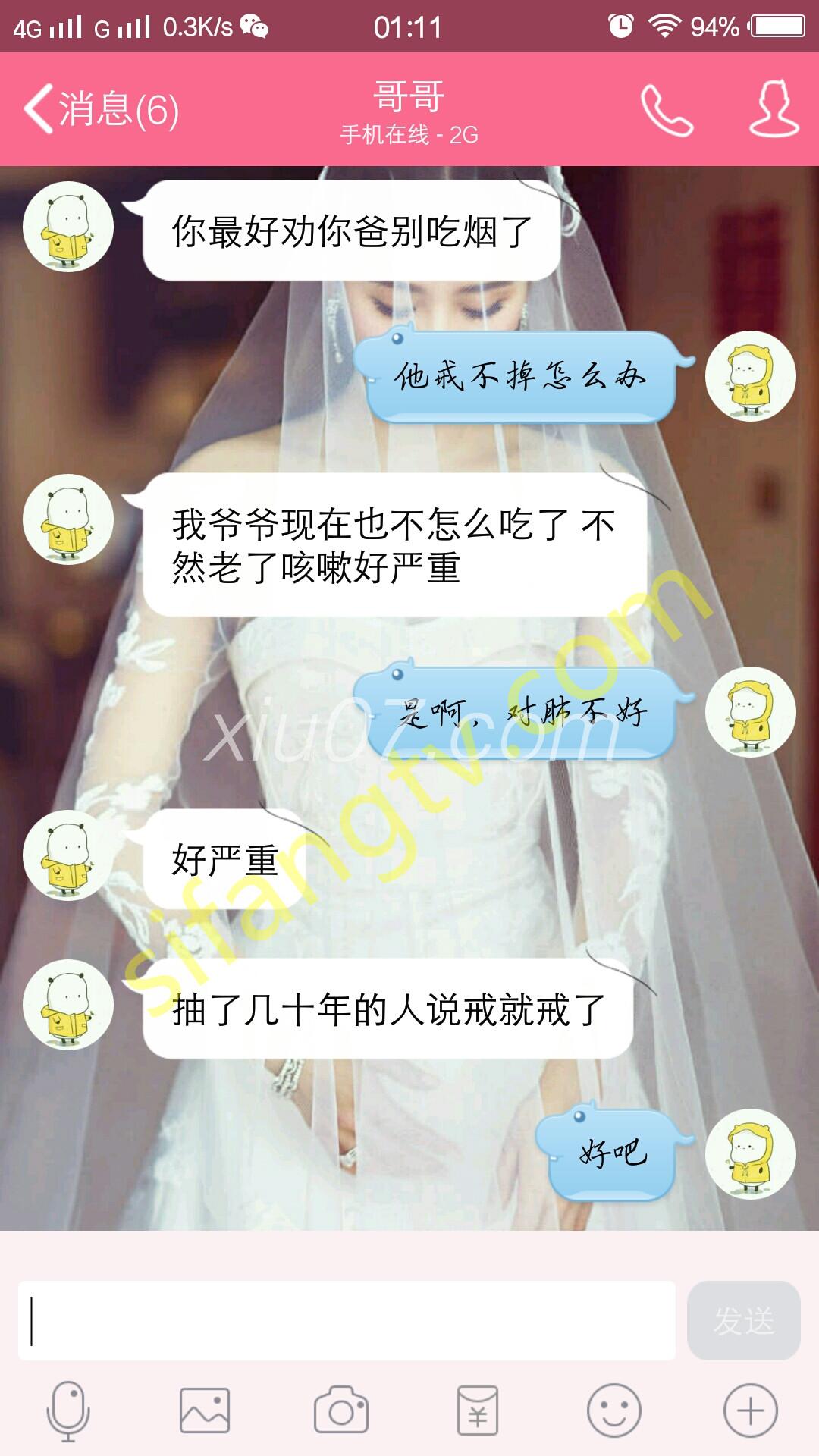Open the emoji sticker panel
This screenshot has height=1456, width=819.
tap(613, 1411)
